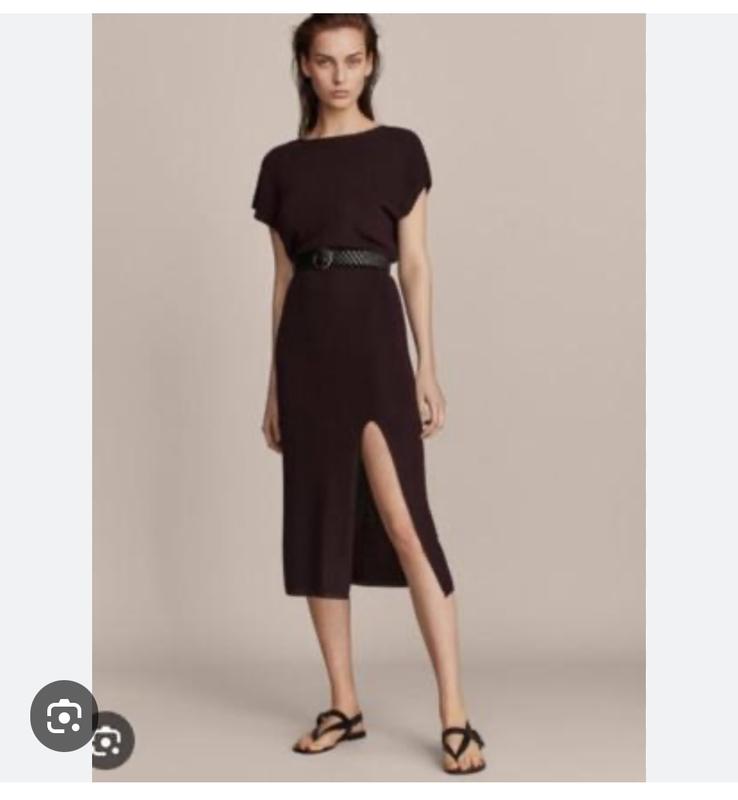Screen dimensions: 738x800
Task: Search this image with the larger Lens button
Action: 63,716
